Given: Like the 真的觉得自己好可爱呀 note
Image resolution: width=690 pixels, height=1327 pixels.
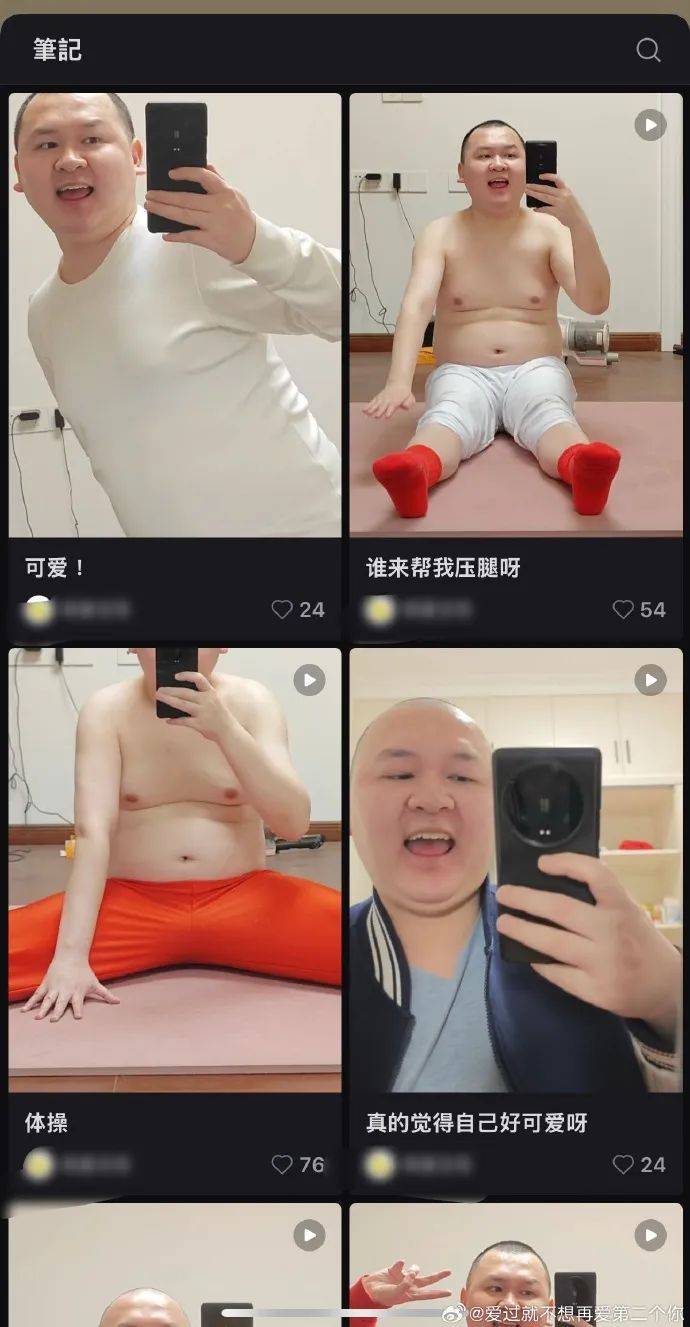Looking at the screenshot, I should click(623, 1164).
